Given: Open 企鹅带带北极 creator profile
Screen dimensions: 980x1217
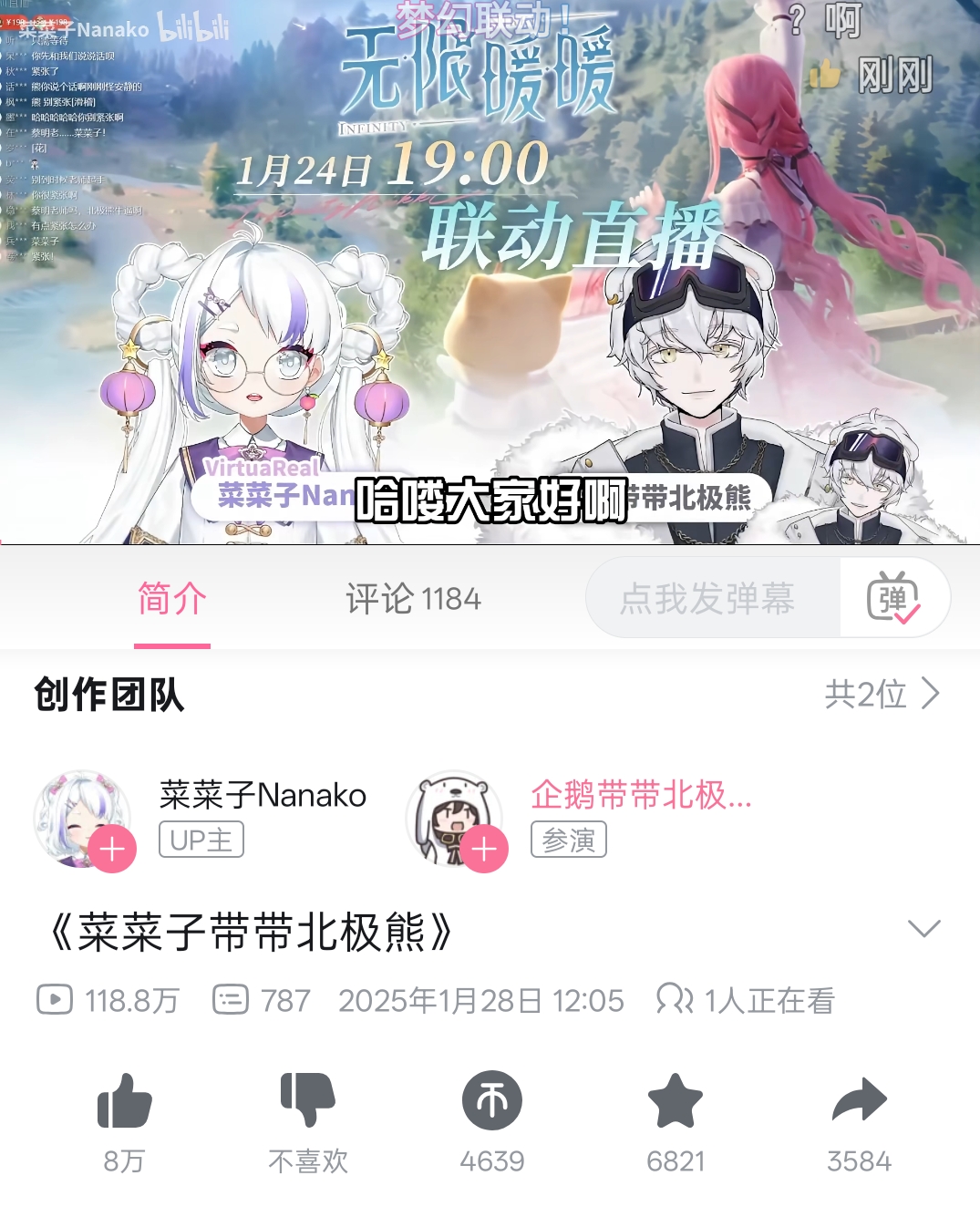Looking at the screenshot, I should (x=641, y=795).
